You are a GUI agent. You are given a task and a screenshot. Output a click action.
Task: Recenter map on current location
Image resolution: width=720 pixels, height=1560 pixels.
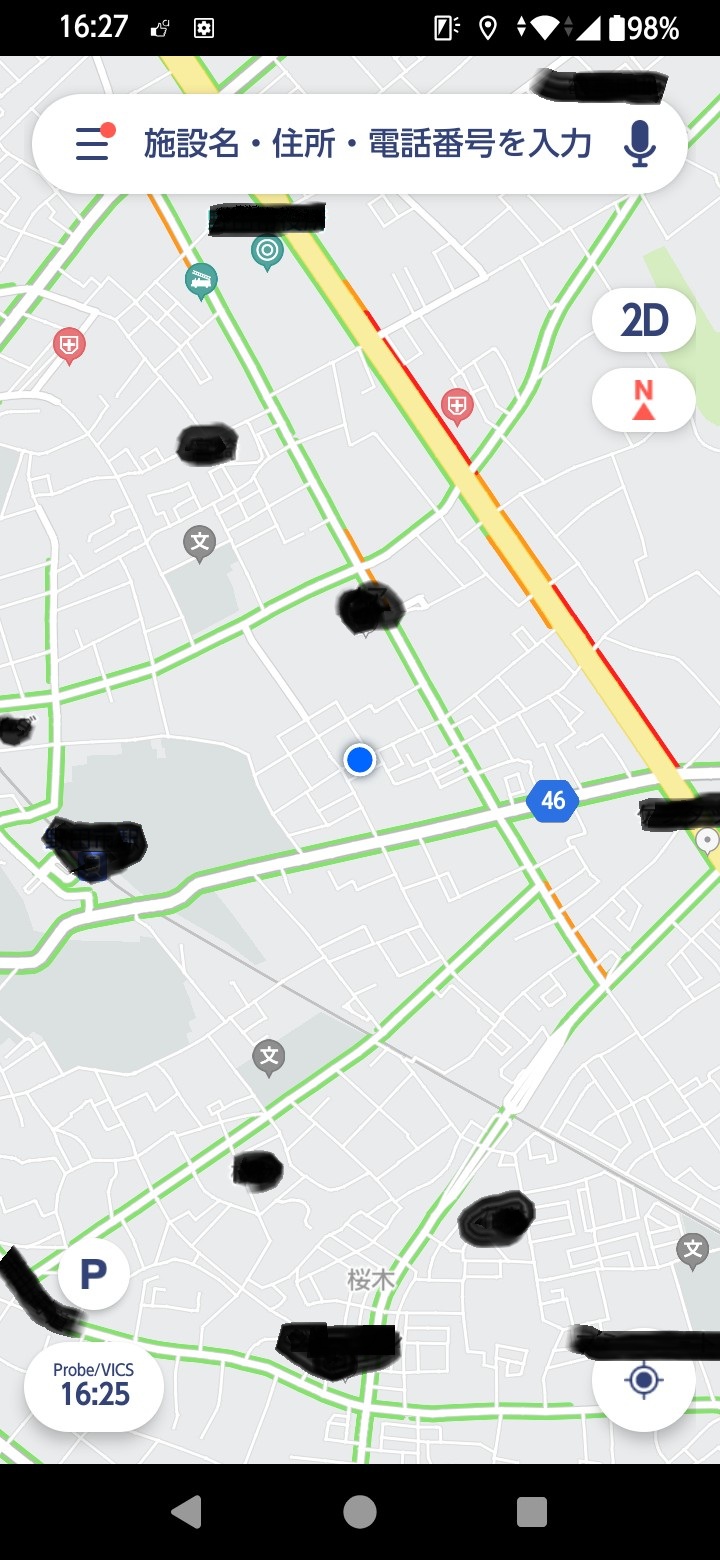[643, 1381]
